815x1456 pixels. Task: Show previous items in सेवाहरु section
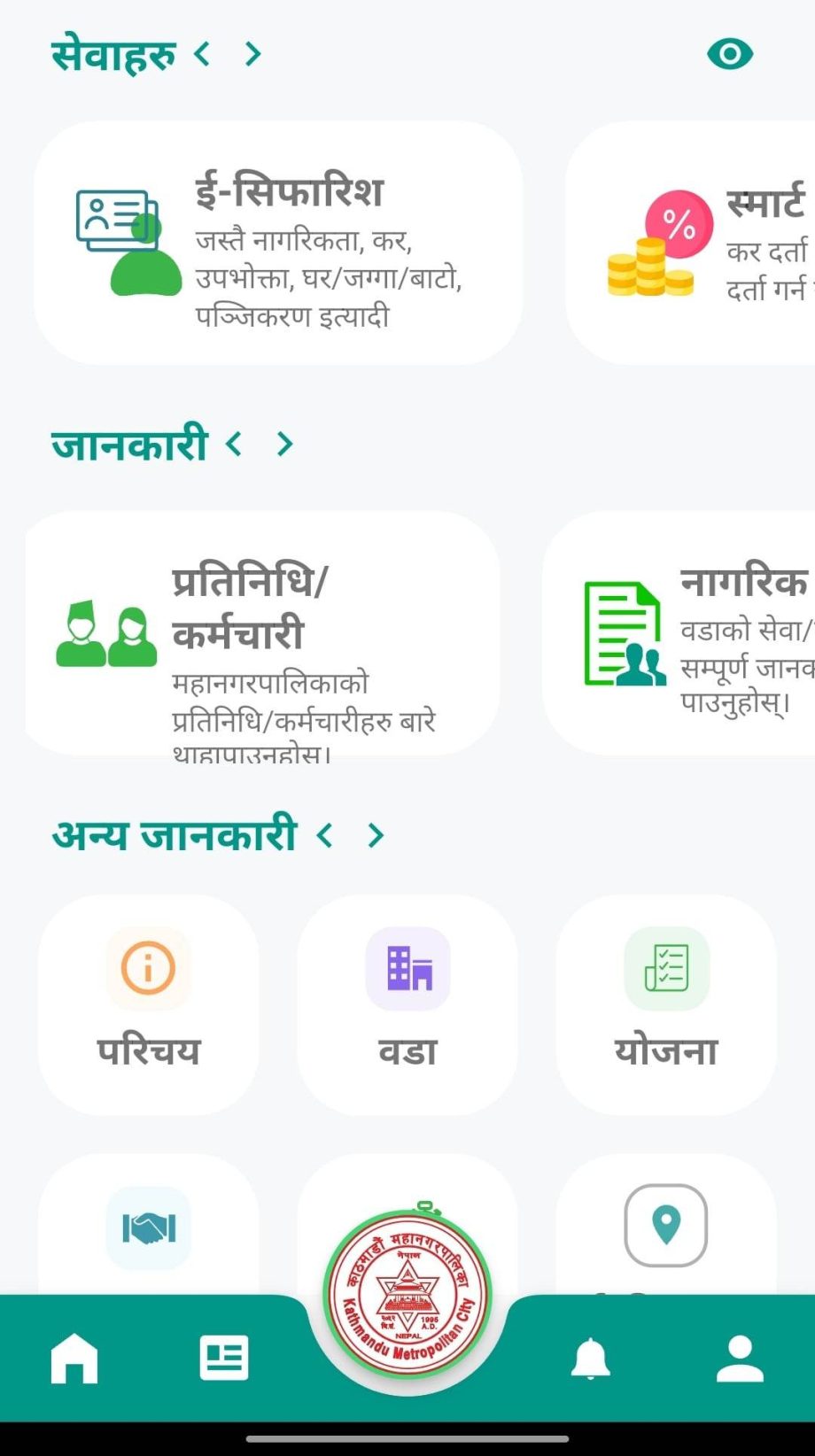[x=203, y=55]
